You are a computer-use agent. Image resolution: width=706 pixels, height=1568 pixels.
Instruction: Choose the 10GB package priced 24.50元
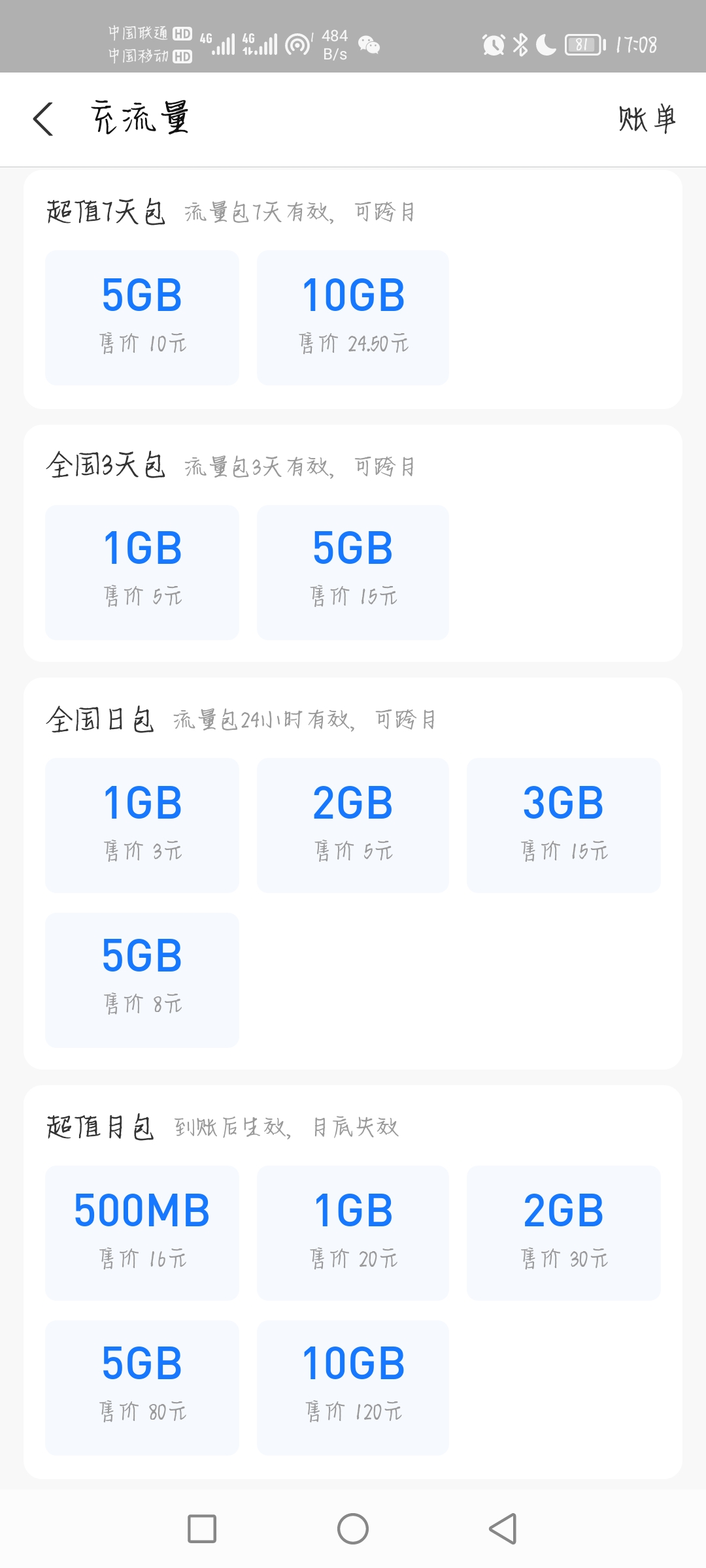(352, 317)
